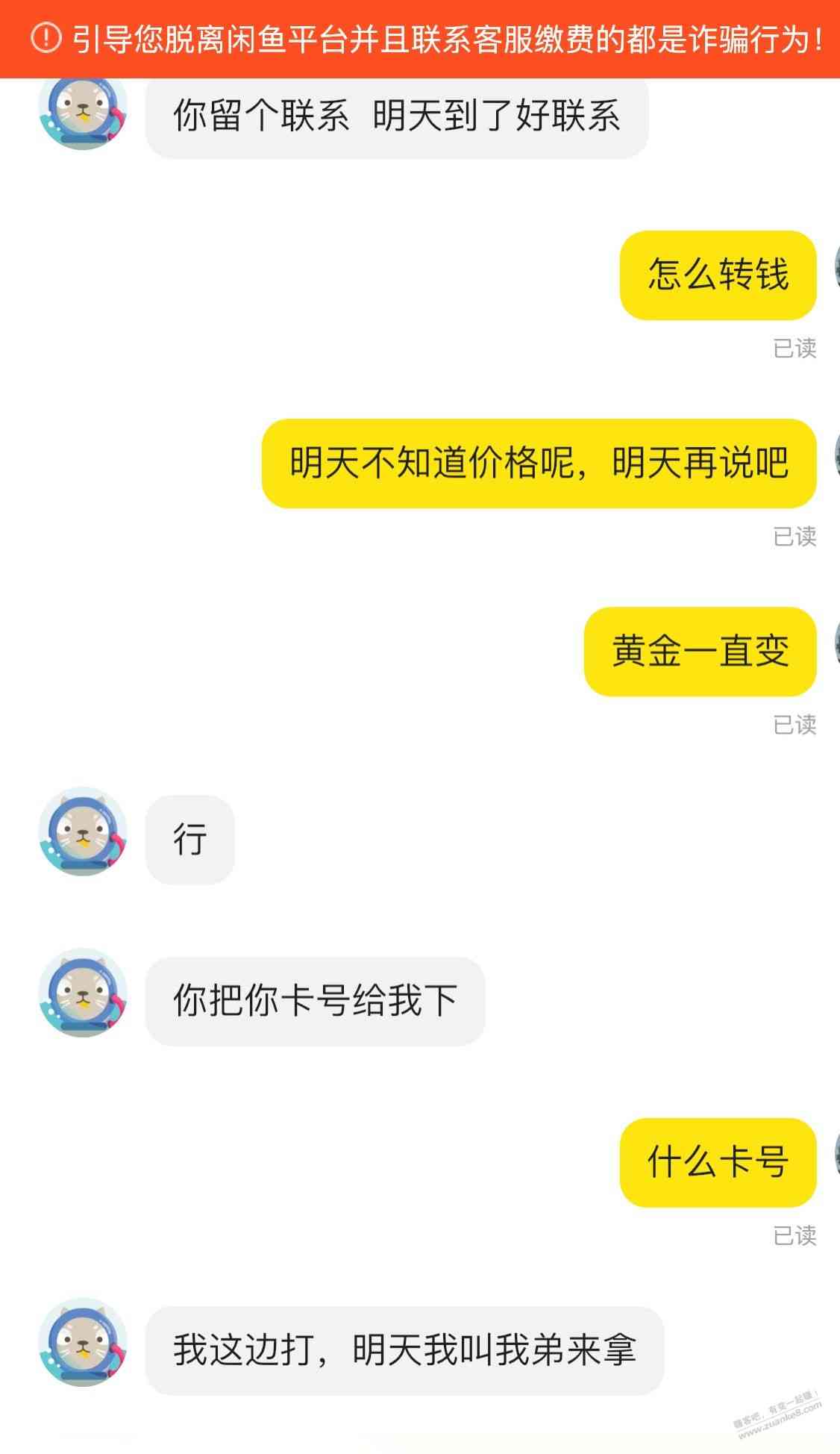Open the fraud warning banner at top
This screenshot has width=840, height=1454.
click(x=420, y=39)
